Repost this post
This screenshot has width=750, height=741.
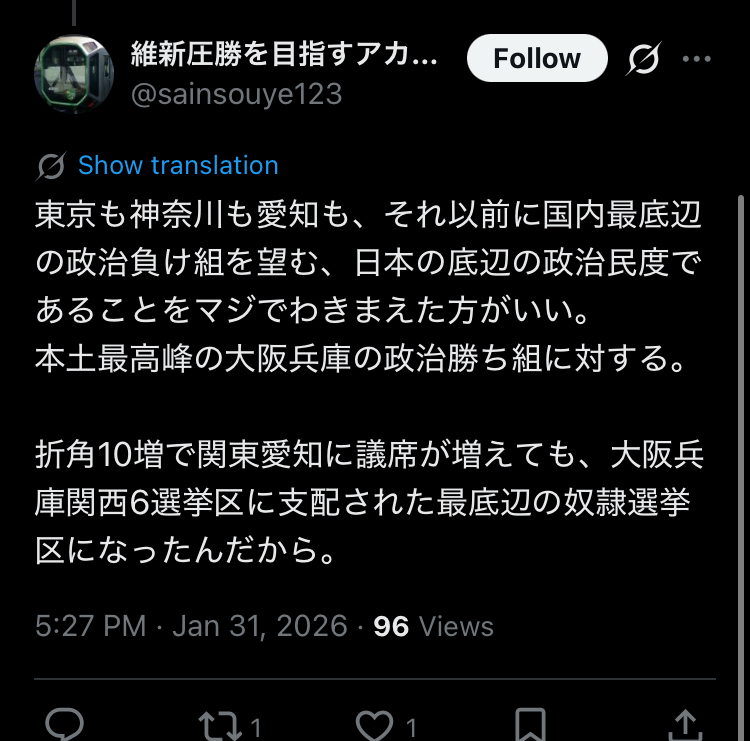pos(218,725)
